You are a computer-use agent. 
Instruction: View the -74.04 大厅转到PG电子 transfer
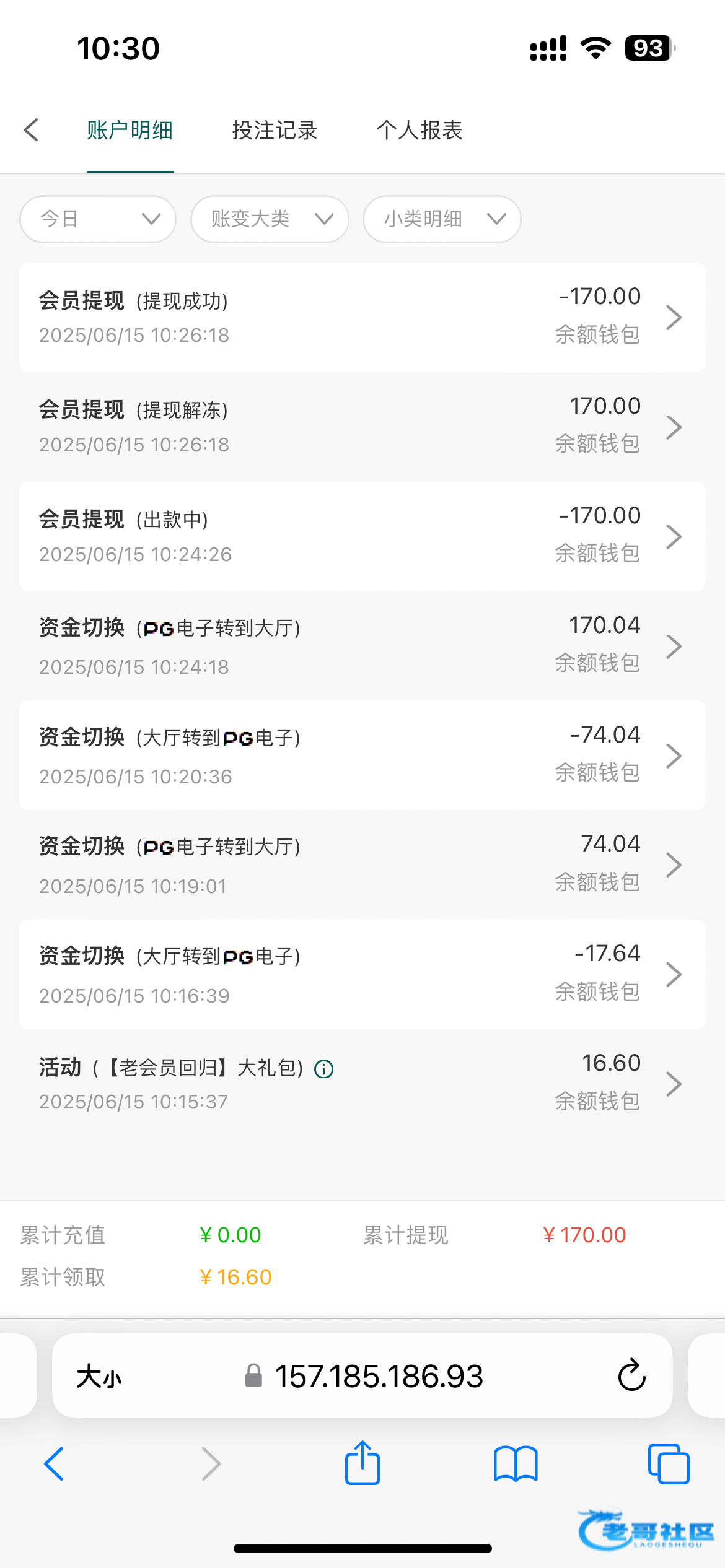tap(362, 756)
